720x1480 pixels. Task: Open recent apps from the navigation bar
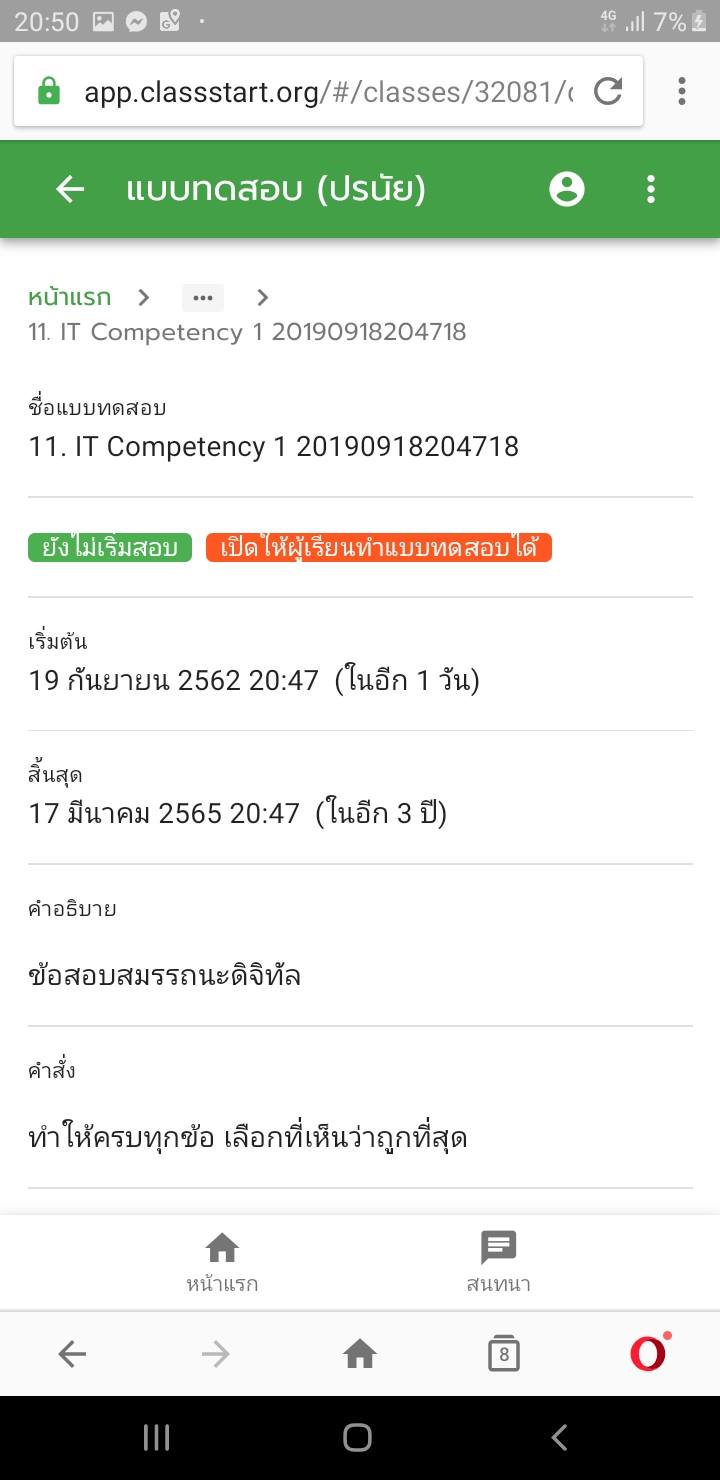[x=156, y=1438]
